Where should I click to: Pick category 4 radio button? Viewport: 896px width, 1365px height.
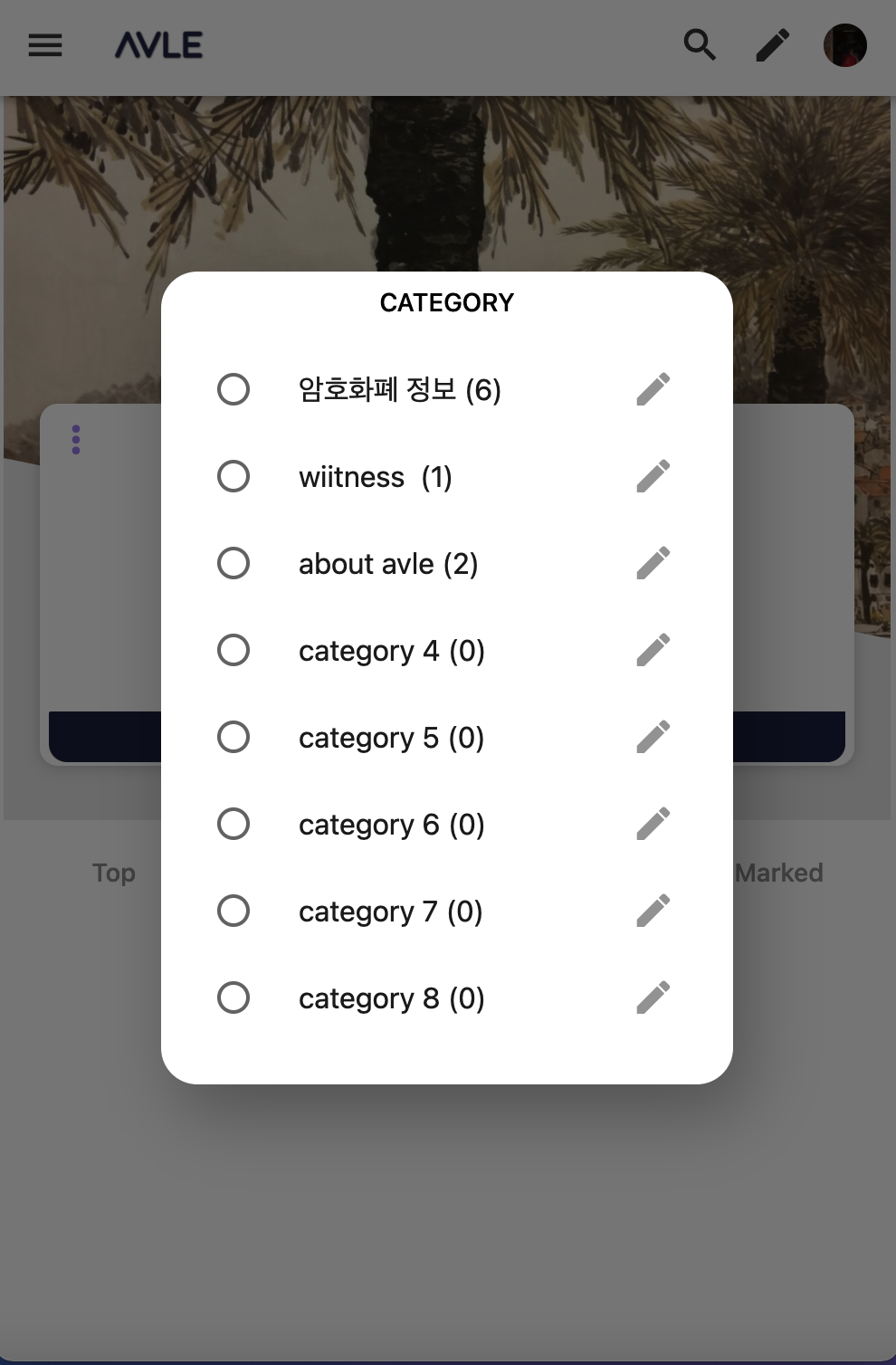[x=234, y=650]
